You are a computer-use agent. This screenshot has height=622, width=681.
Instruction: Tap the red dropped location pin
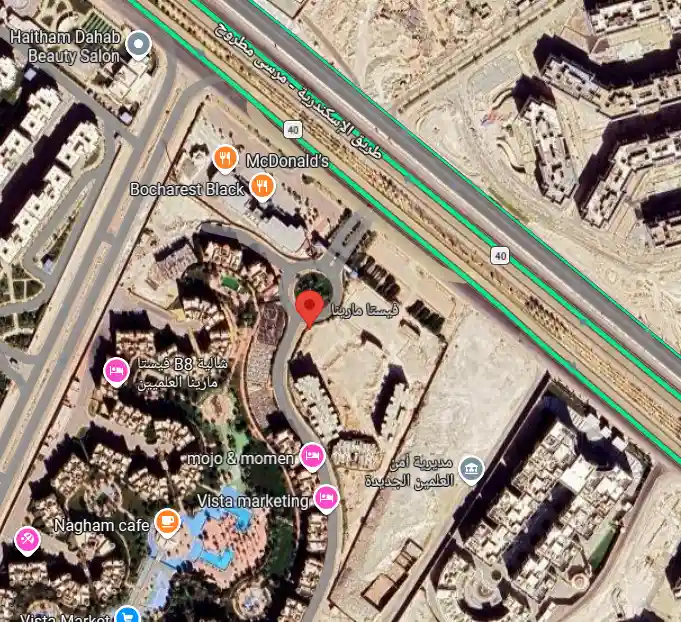tap(311, 308)
